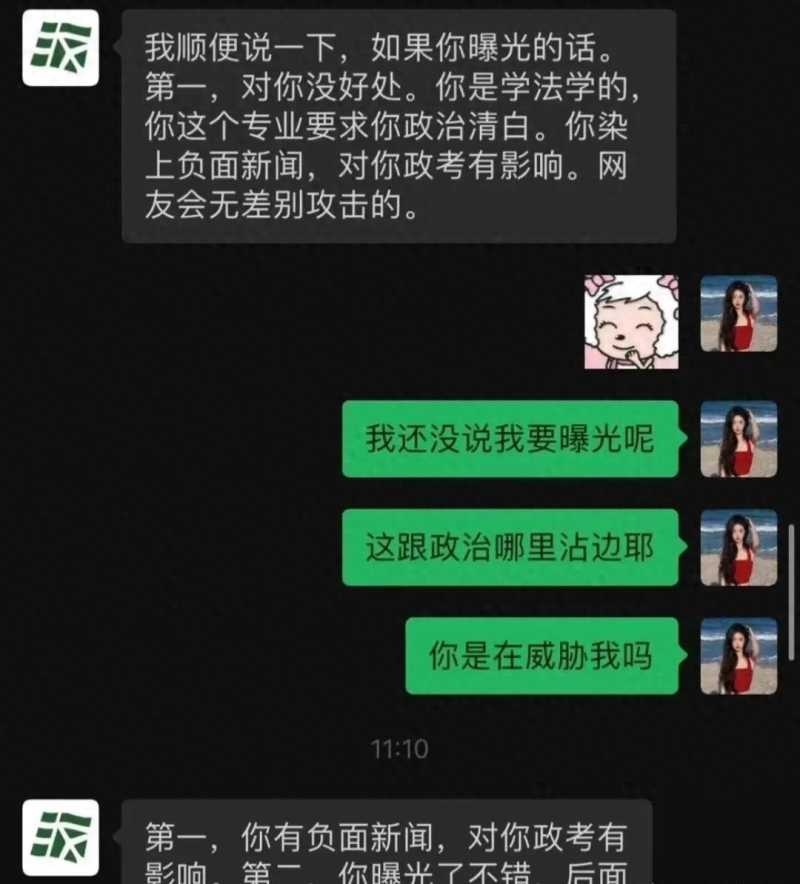The height and width of the screenshot is (884, 800).
Task: Tap the avatar beside '我还没说我要曝光呢'
Action: (x=738, y=439)
